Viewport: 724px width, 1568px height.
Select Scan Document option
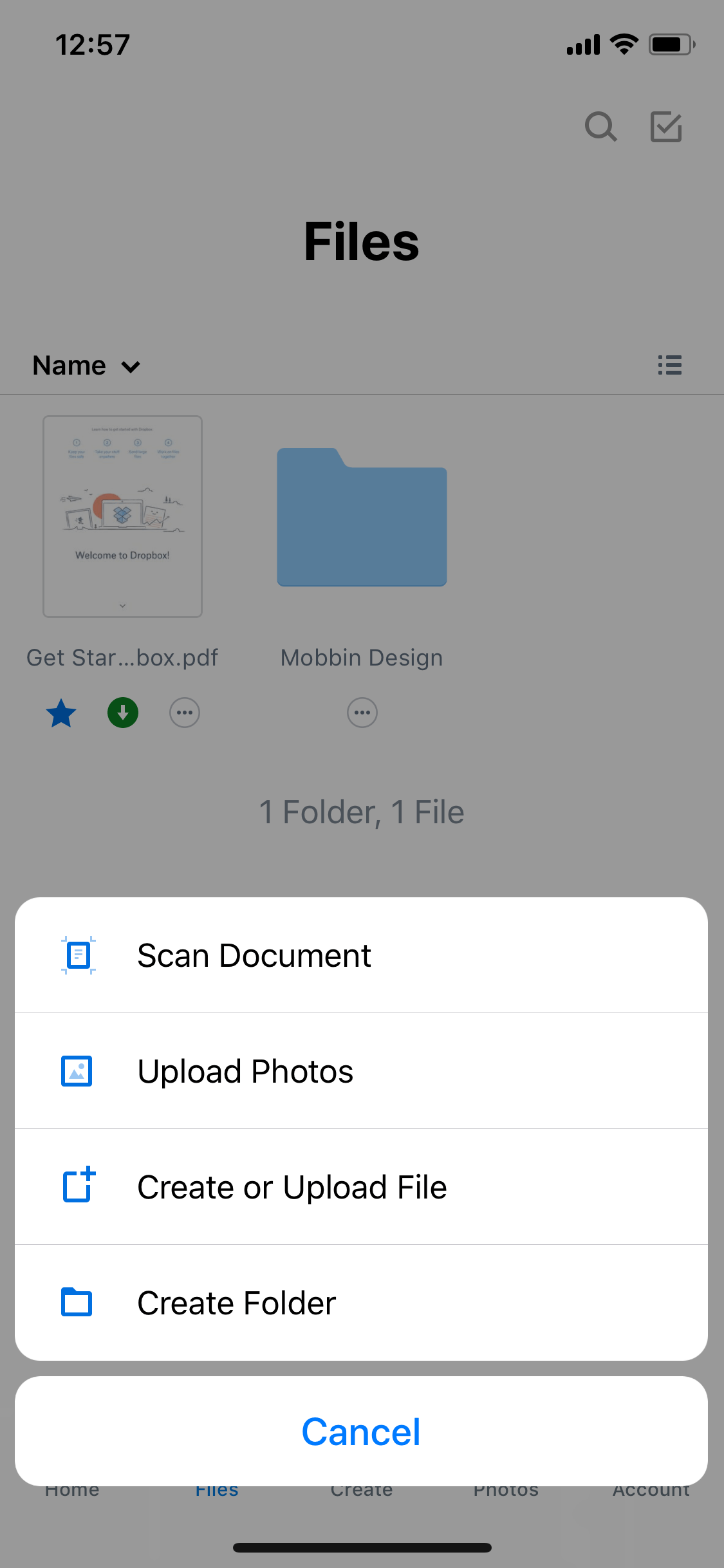coord(361,955)
